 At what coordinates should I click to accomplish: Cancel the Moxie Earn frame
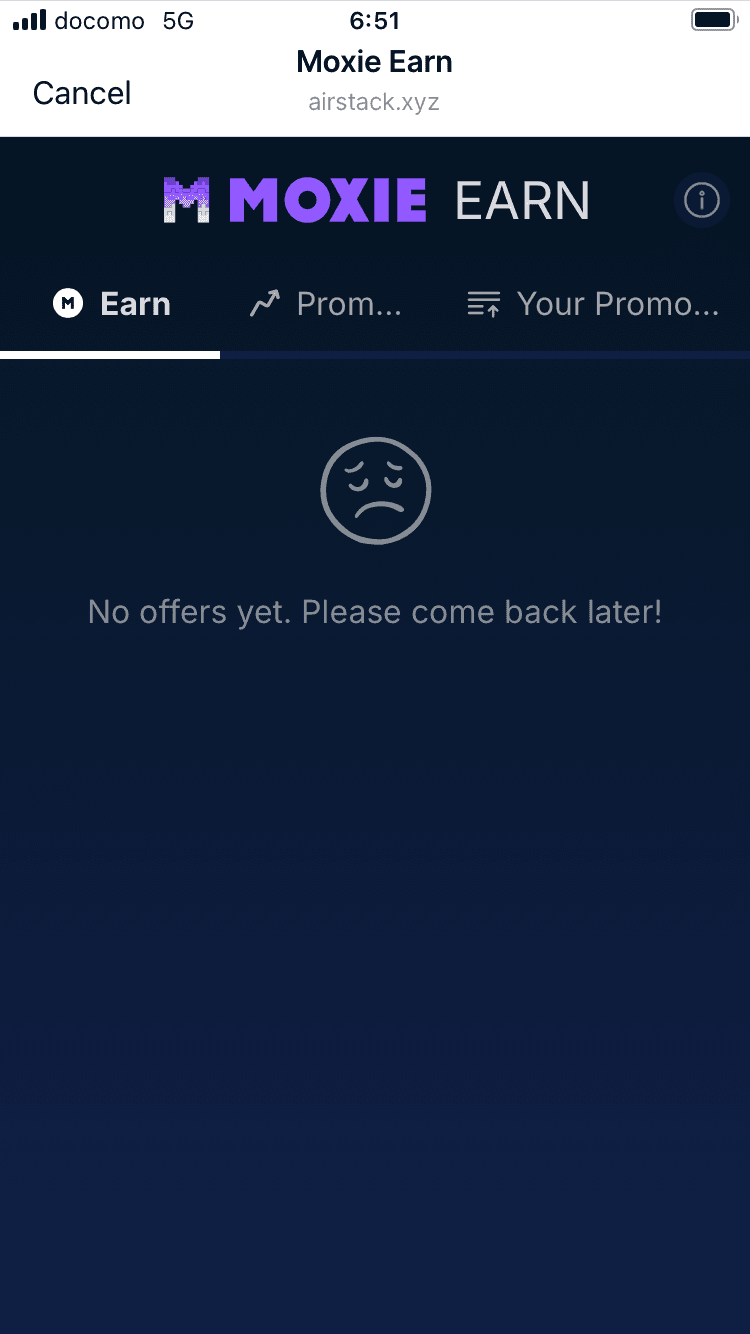(82, 93)
